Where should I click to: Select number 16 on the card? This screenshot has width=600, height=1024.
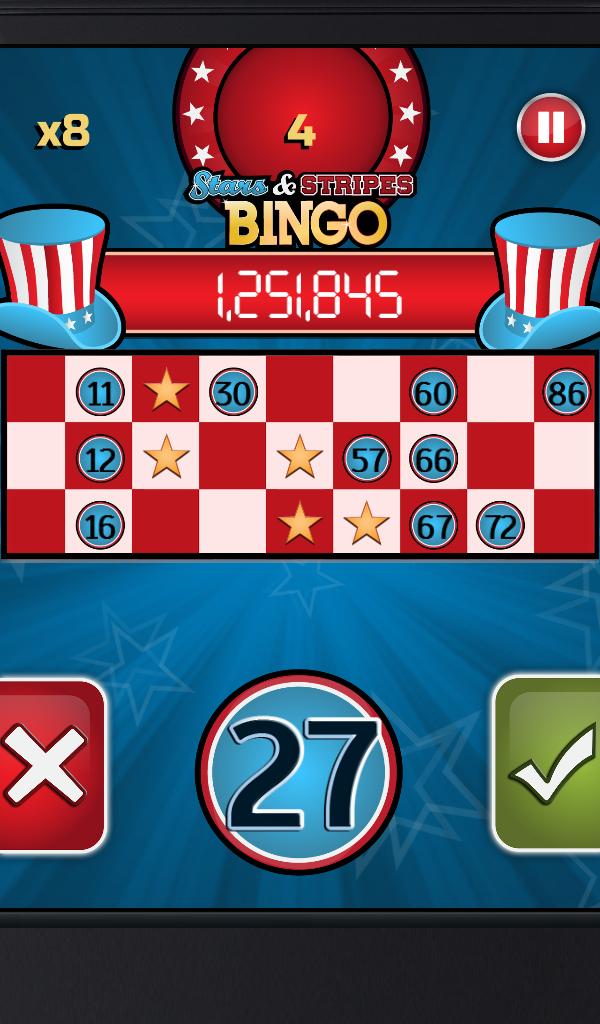100,526
